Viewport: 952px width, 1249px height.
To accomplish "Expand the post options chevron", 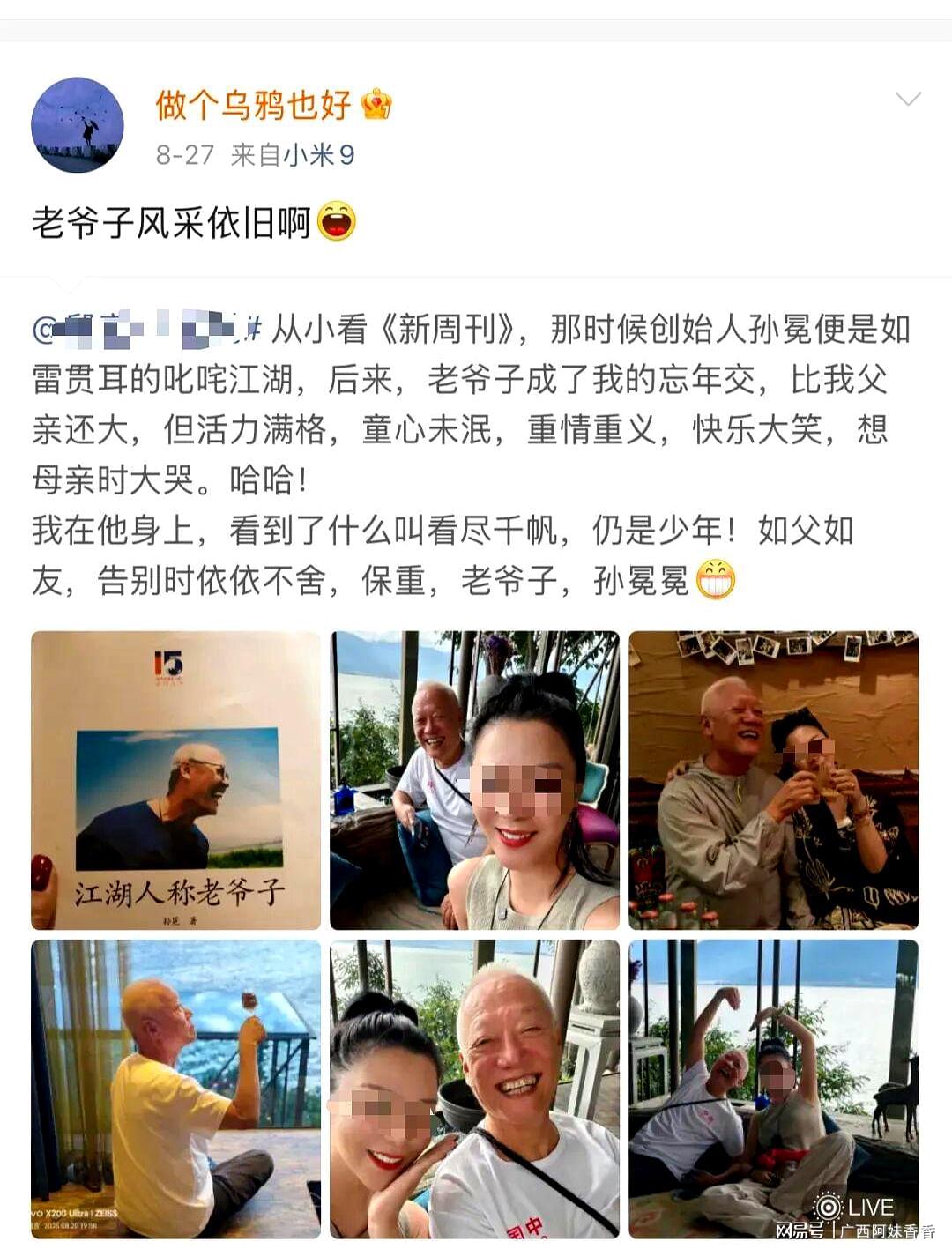I will (907, 99).
